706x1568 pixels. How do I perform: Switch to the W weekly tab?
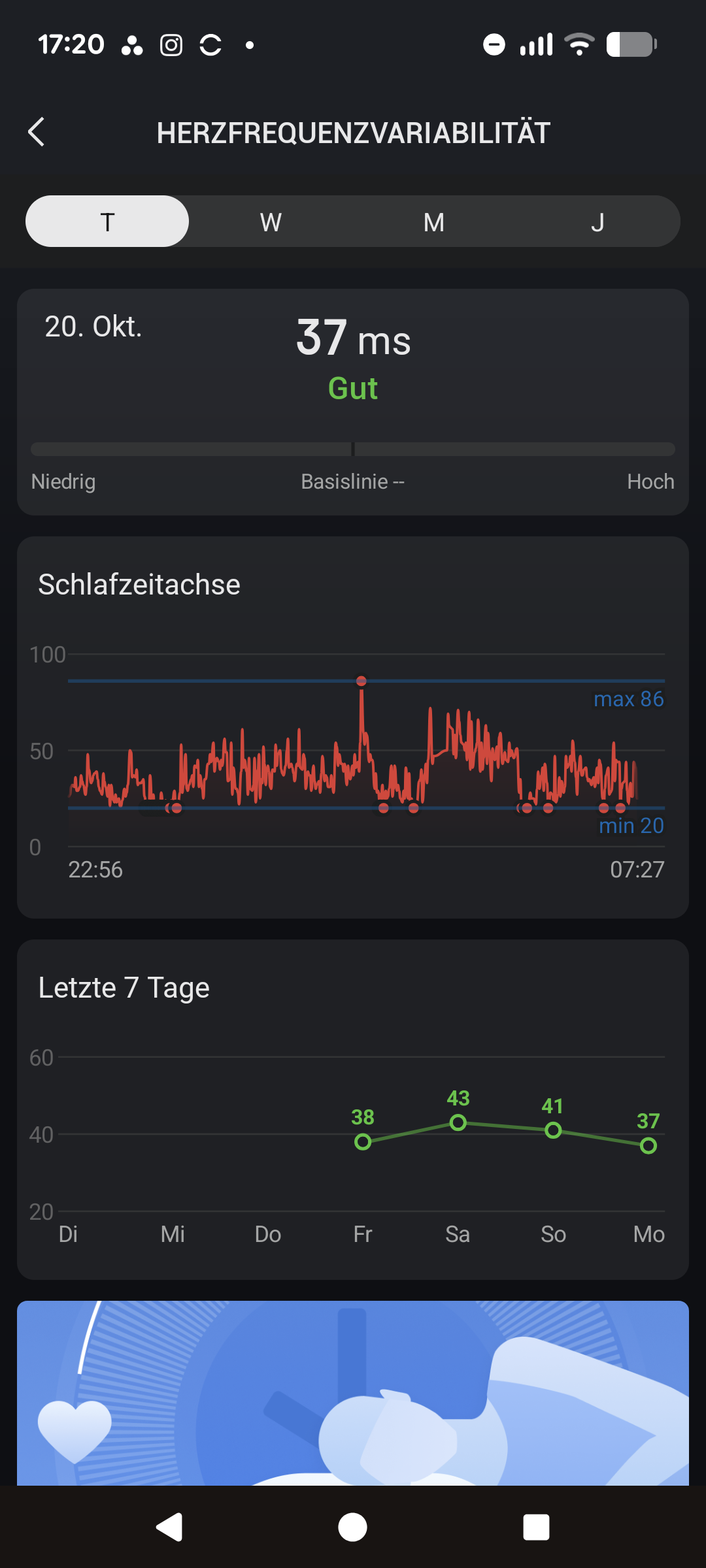[271, 222]
